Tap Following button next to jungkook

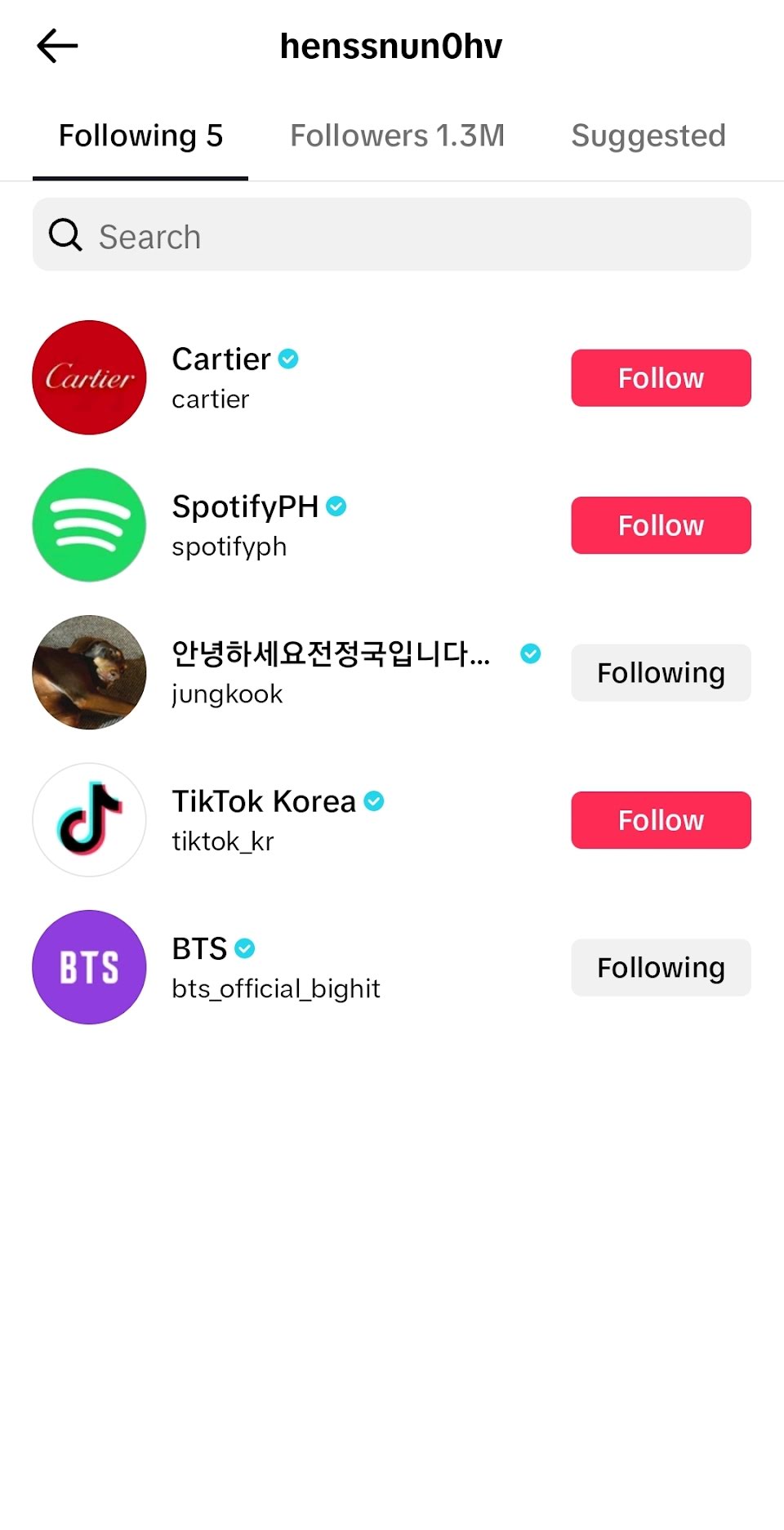point(661,673)
